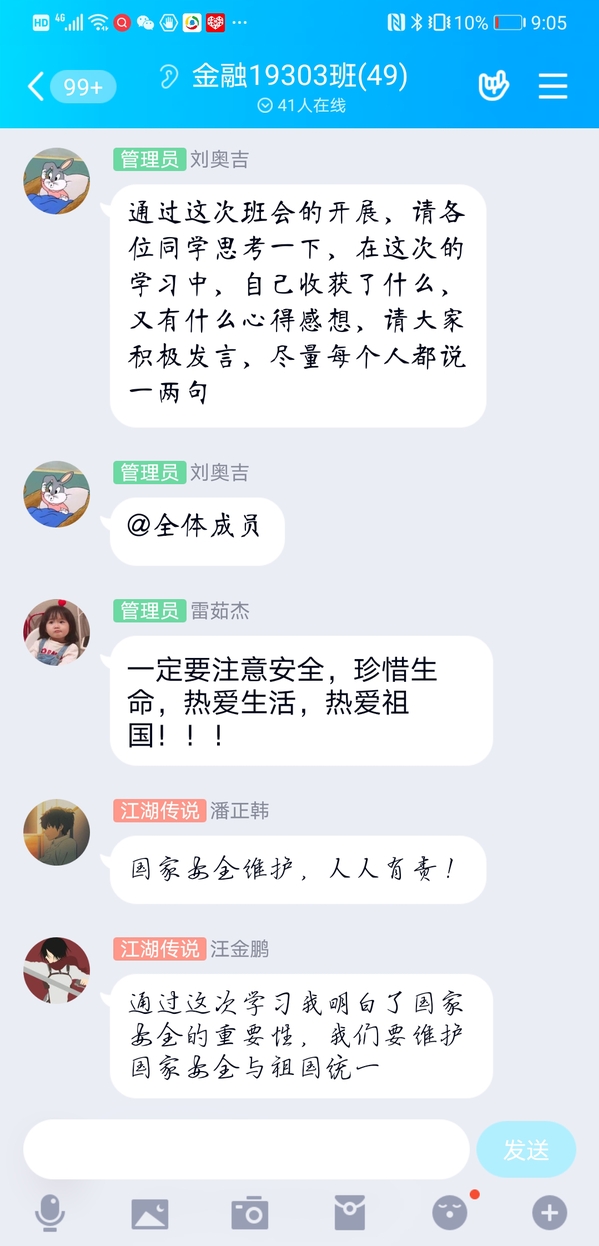Open the group menu icon
The height and width of the screenshot is (1246, 599).
(552, 86)
